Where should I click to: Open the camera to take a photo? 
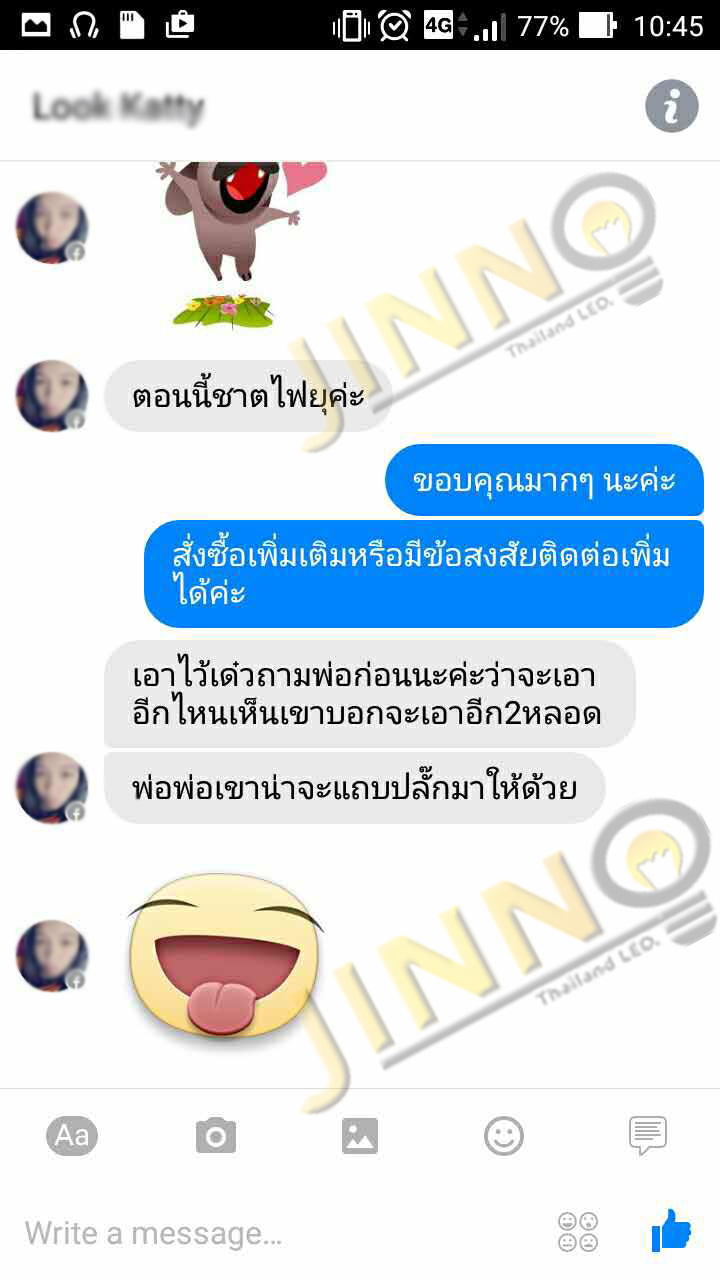215,1136
